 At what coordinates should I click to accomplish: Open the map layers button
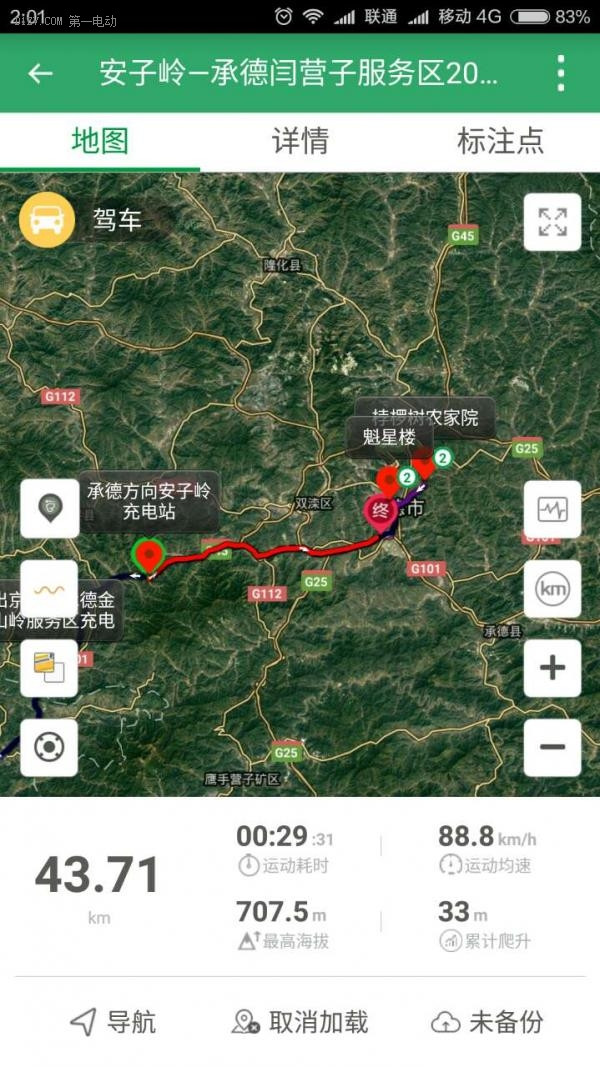pyautogui.click(x=50, y=668)
